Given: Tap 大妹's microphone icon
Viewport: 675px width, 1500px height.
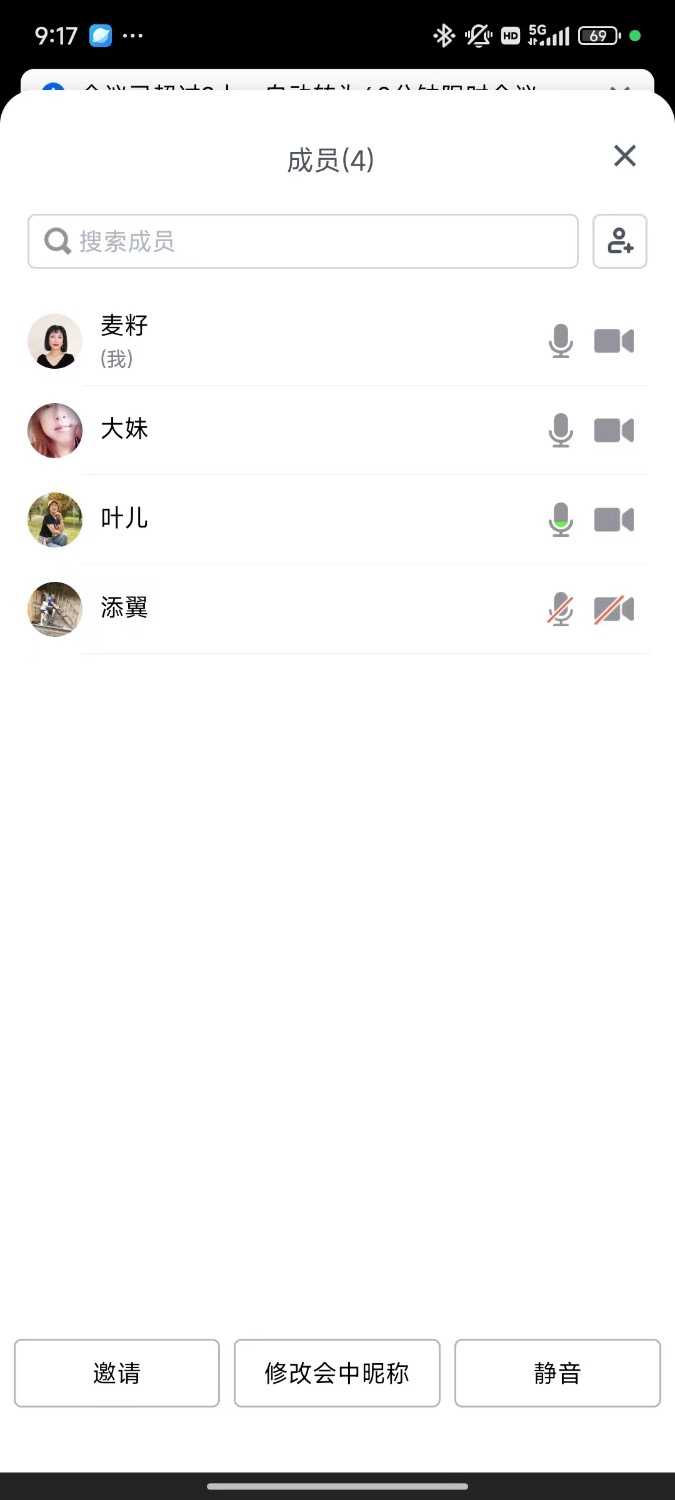Looking at the screenshot, I should coord(561,430).
